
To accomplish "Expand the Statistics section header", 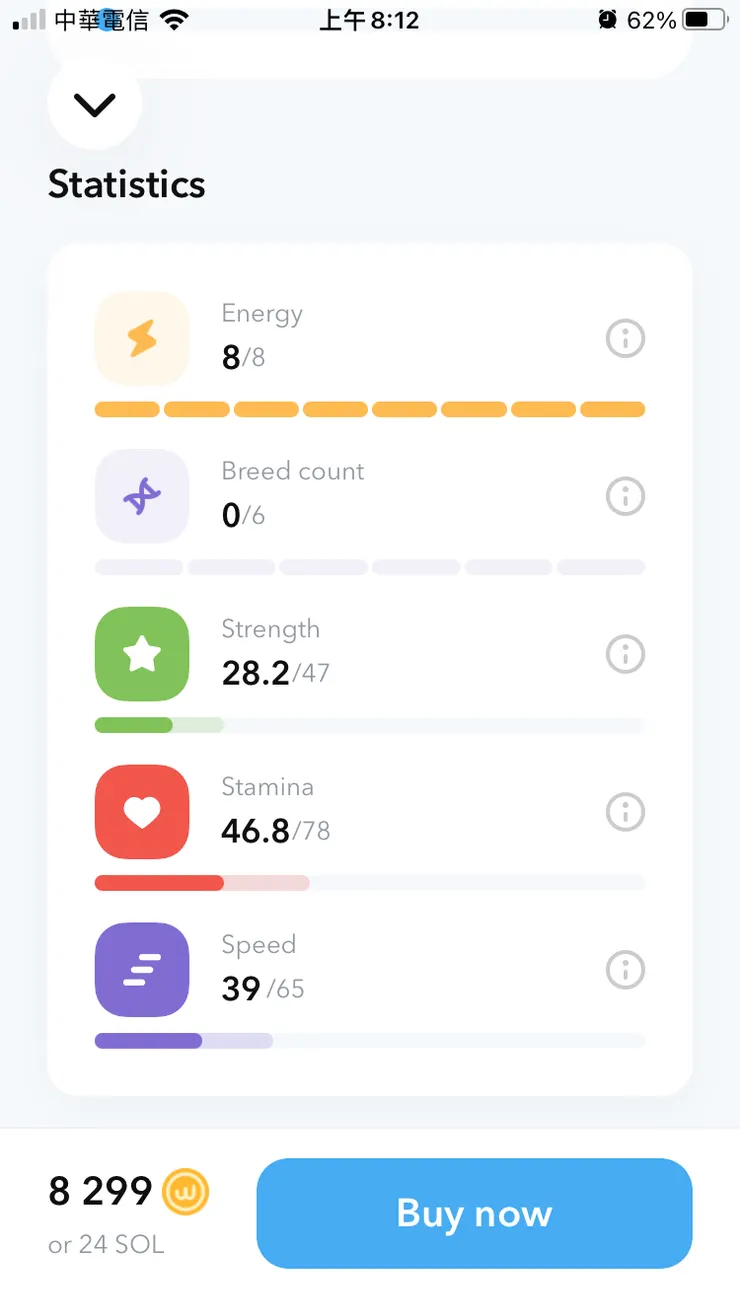I will point(126,184).
